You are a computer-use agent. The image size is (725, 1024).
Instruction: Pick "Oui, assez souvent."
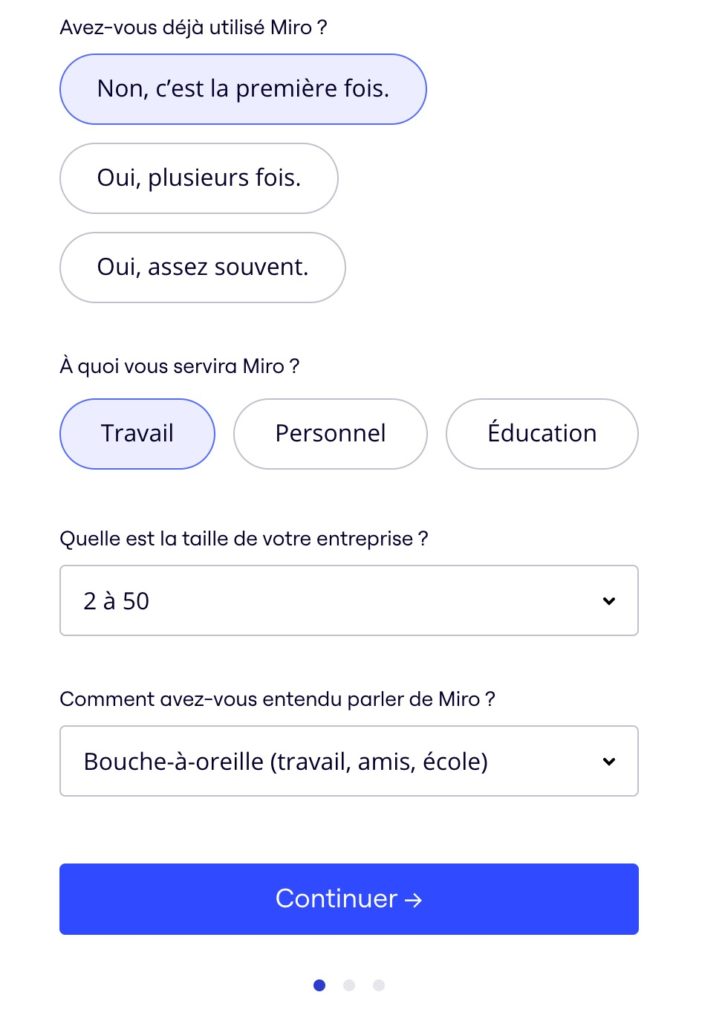click(202, 267)
